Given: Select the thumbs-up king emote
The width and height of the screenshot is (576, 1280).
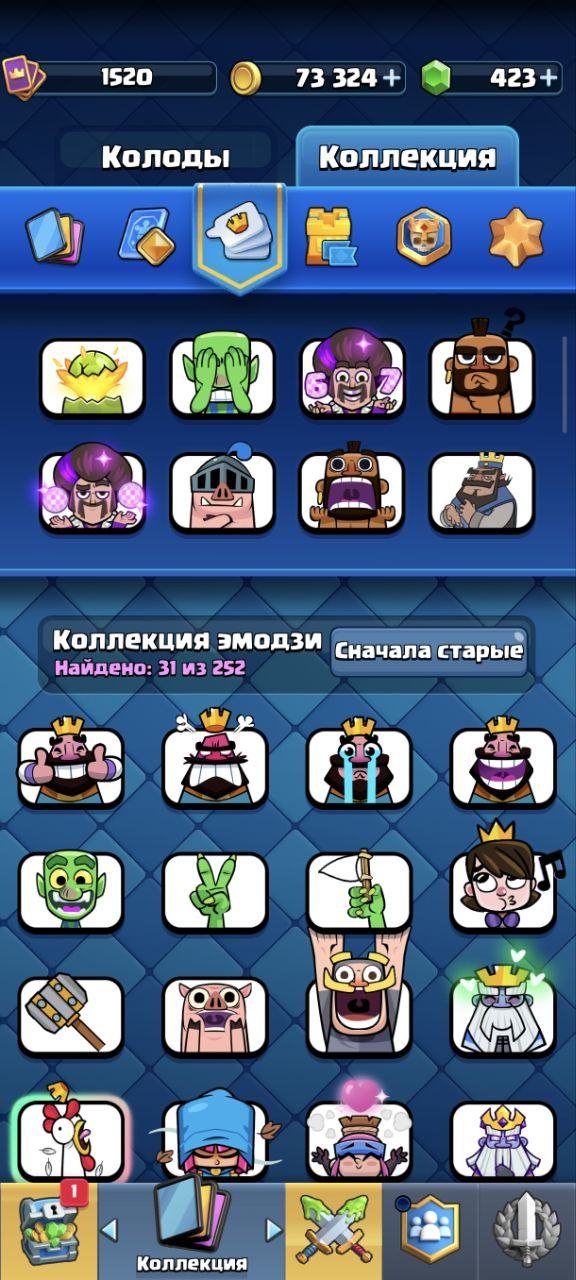Looking at the screenshot, I should 71,763.
